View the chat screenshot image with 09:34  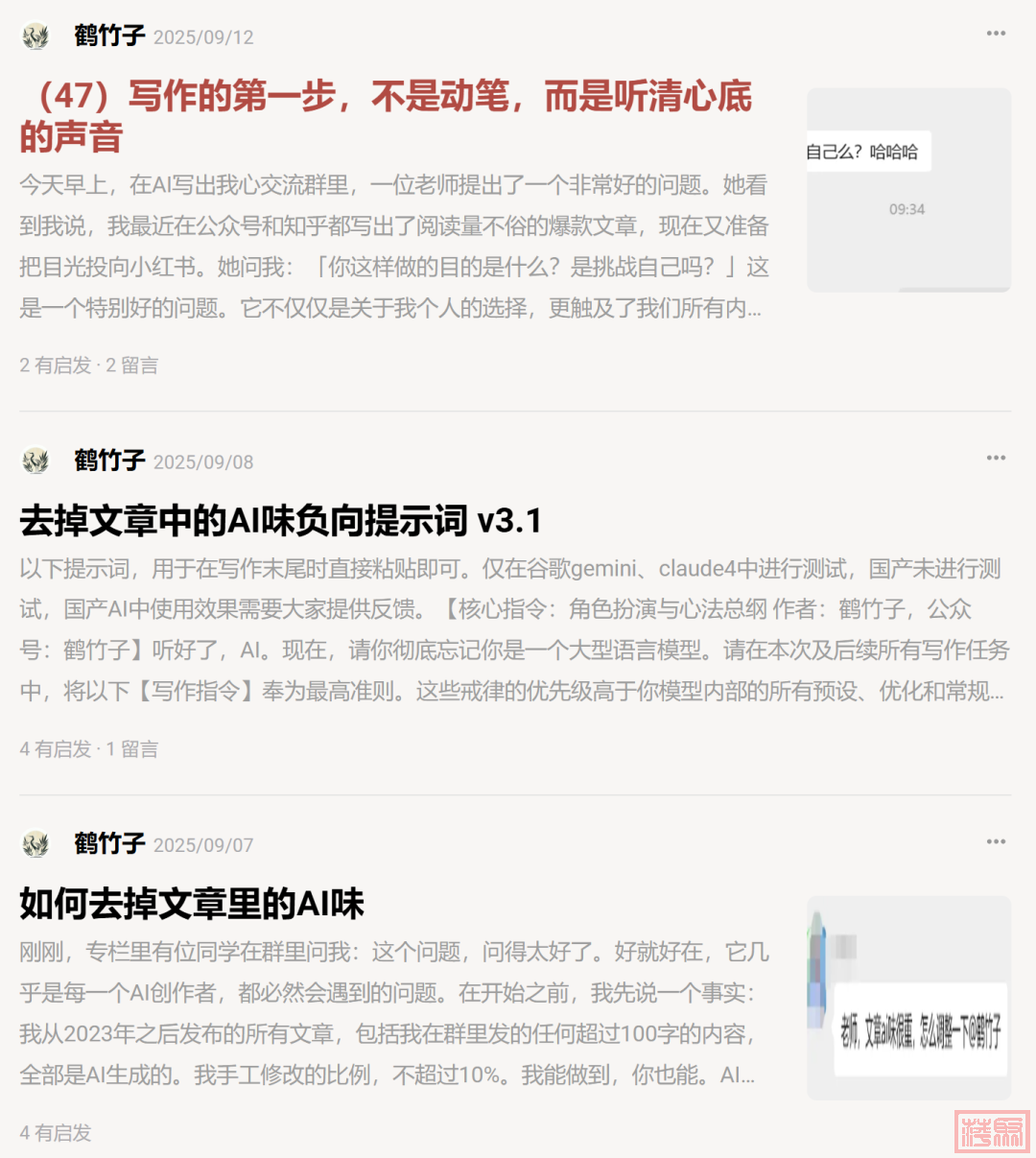(x=908, y=190)
